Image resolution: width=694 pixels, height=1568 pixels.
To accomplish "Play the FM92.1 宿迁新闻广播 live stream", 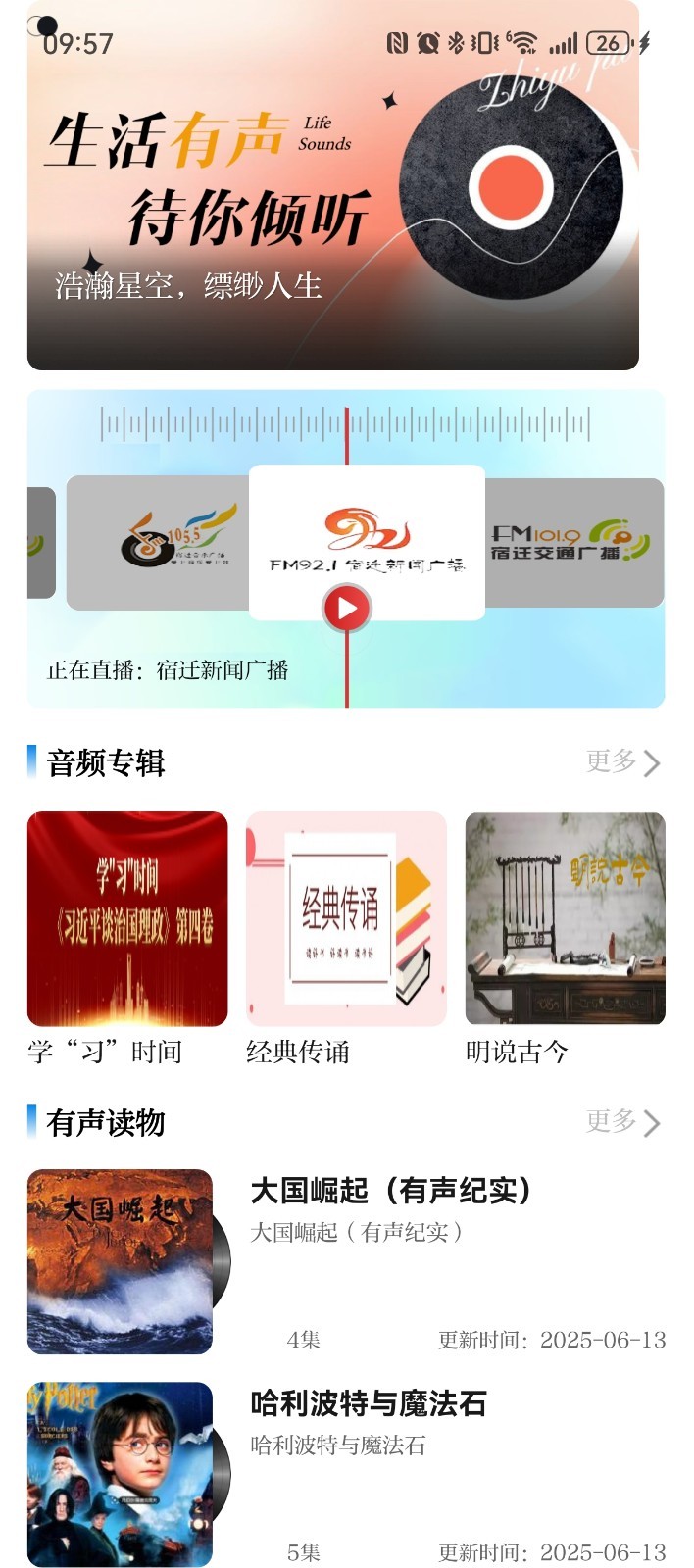I will pyautogui.click(x=347, y=609).
